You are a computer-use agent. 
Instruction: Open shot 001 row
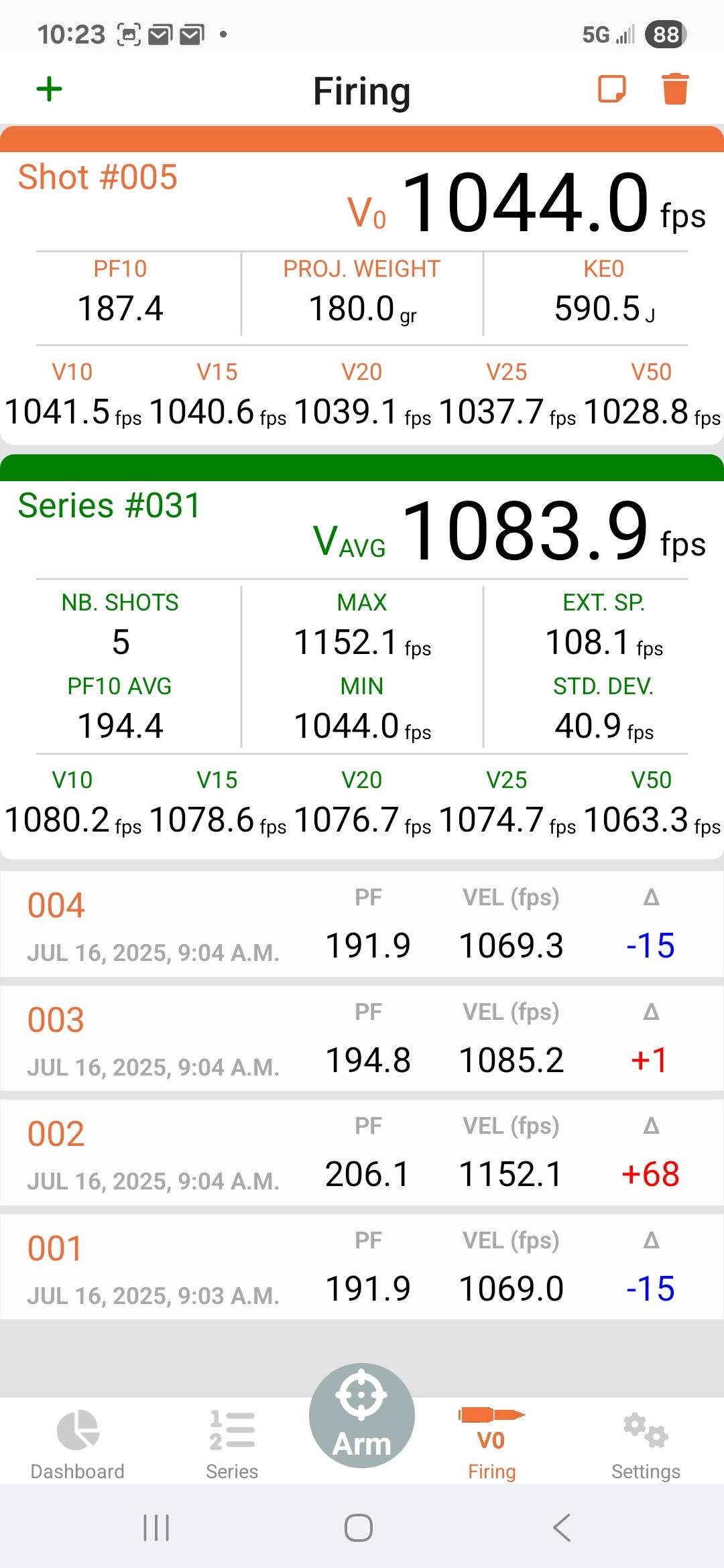[362, 1267]
